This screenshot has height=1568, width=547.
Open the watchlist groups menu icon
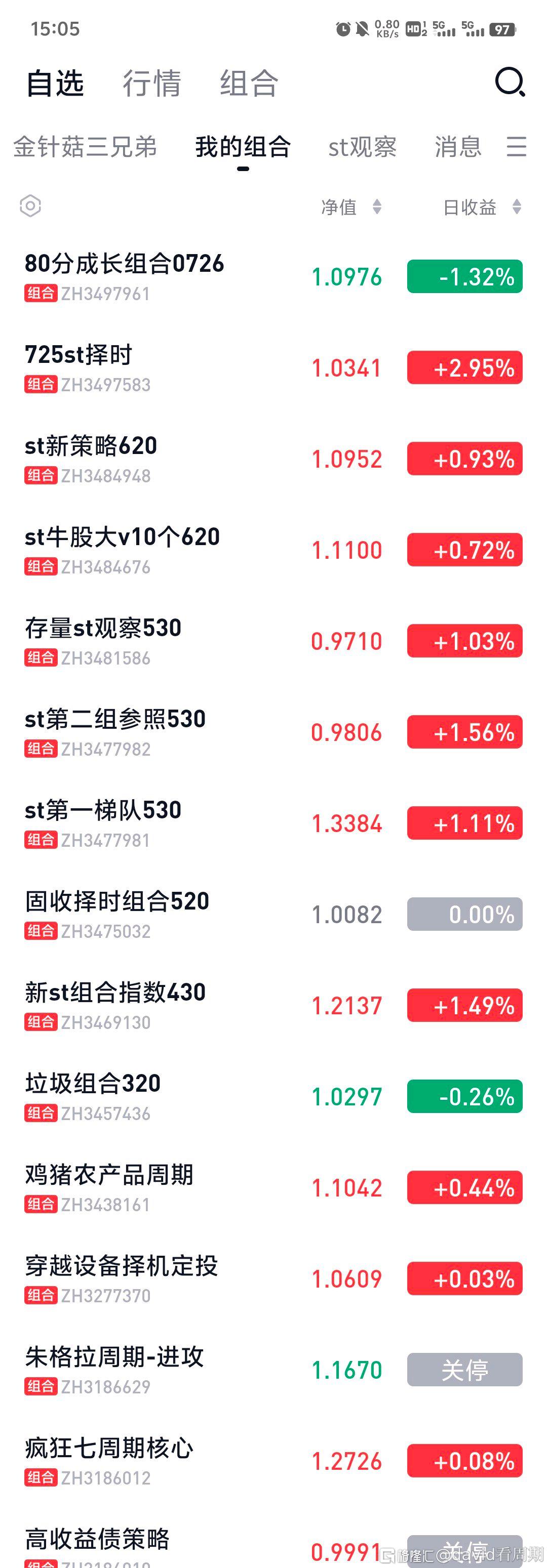tap(516, 147)
